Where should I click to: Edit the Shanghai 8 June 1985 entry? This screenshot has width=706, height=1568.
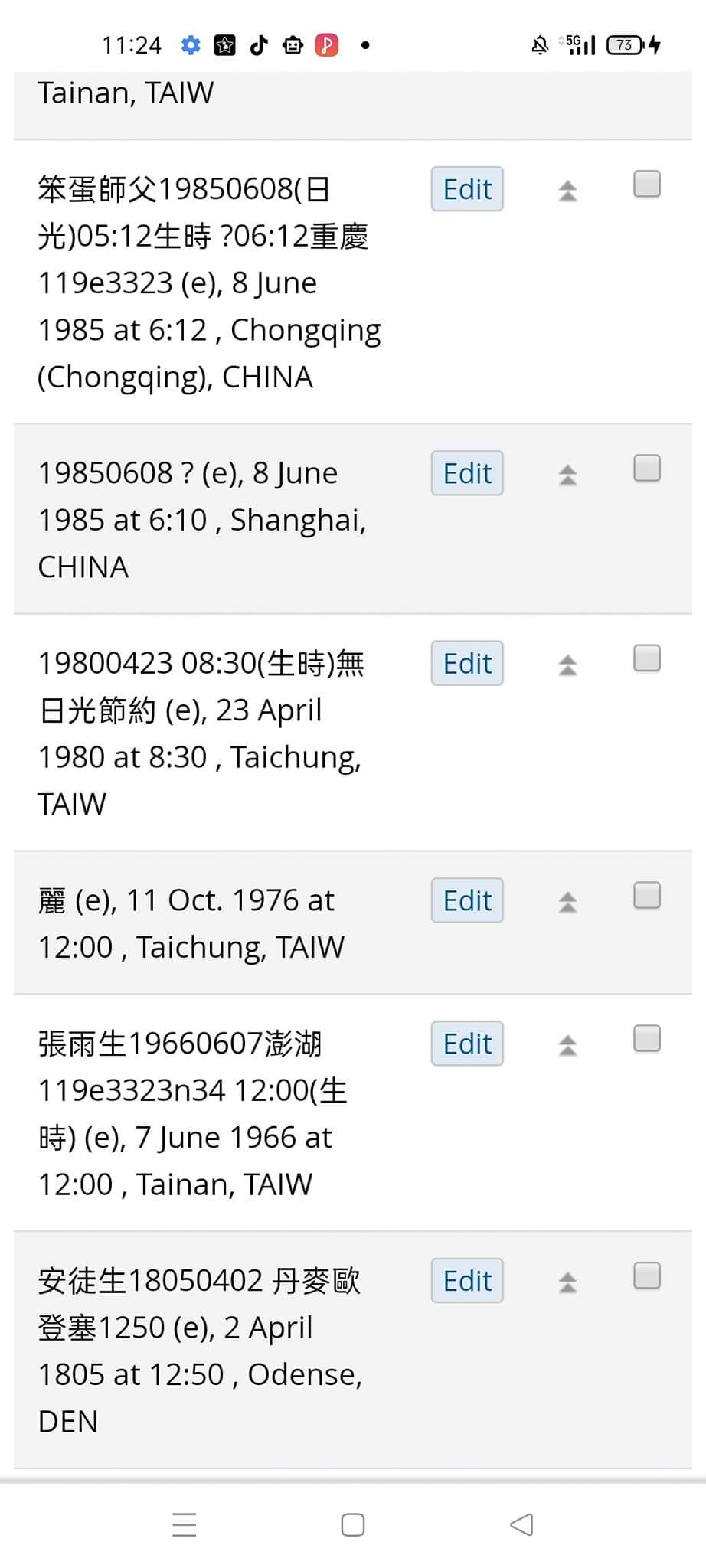467,473
